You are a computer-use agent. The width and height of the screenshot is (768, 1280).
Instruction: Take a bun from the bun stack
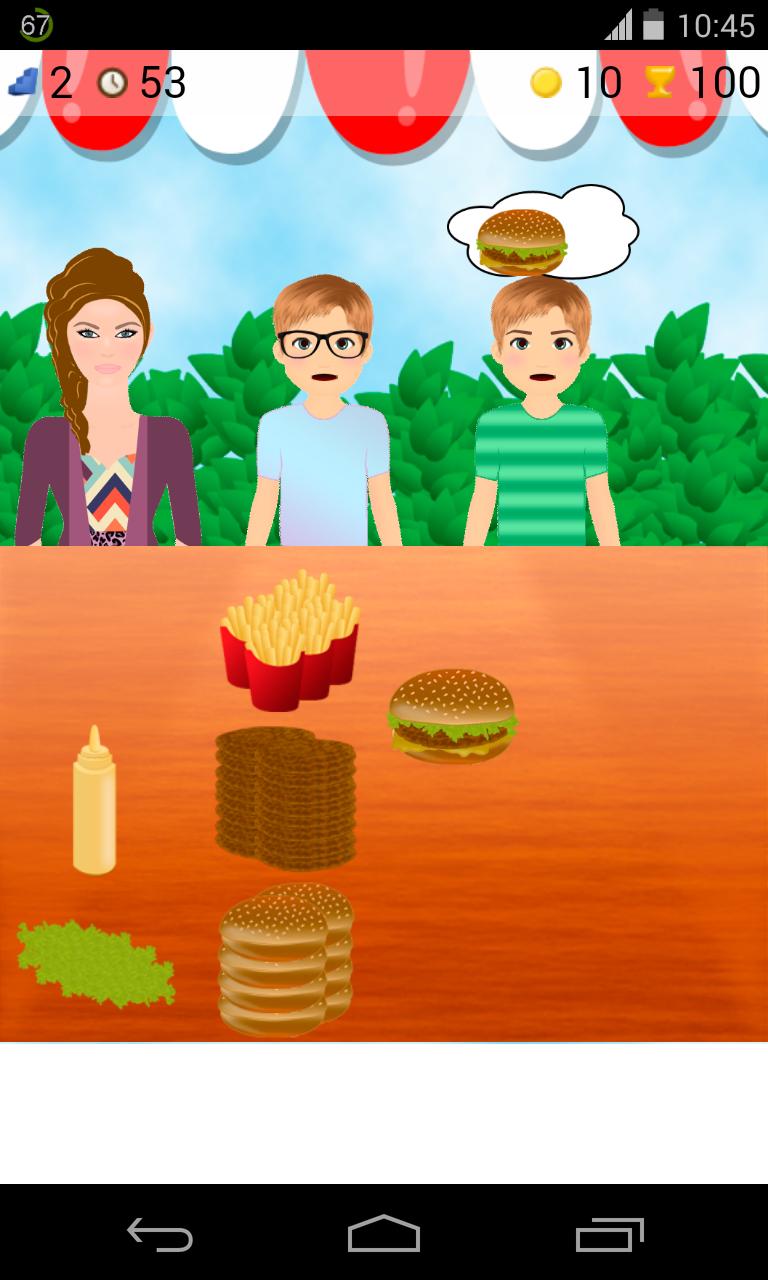[286, 958]
